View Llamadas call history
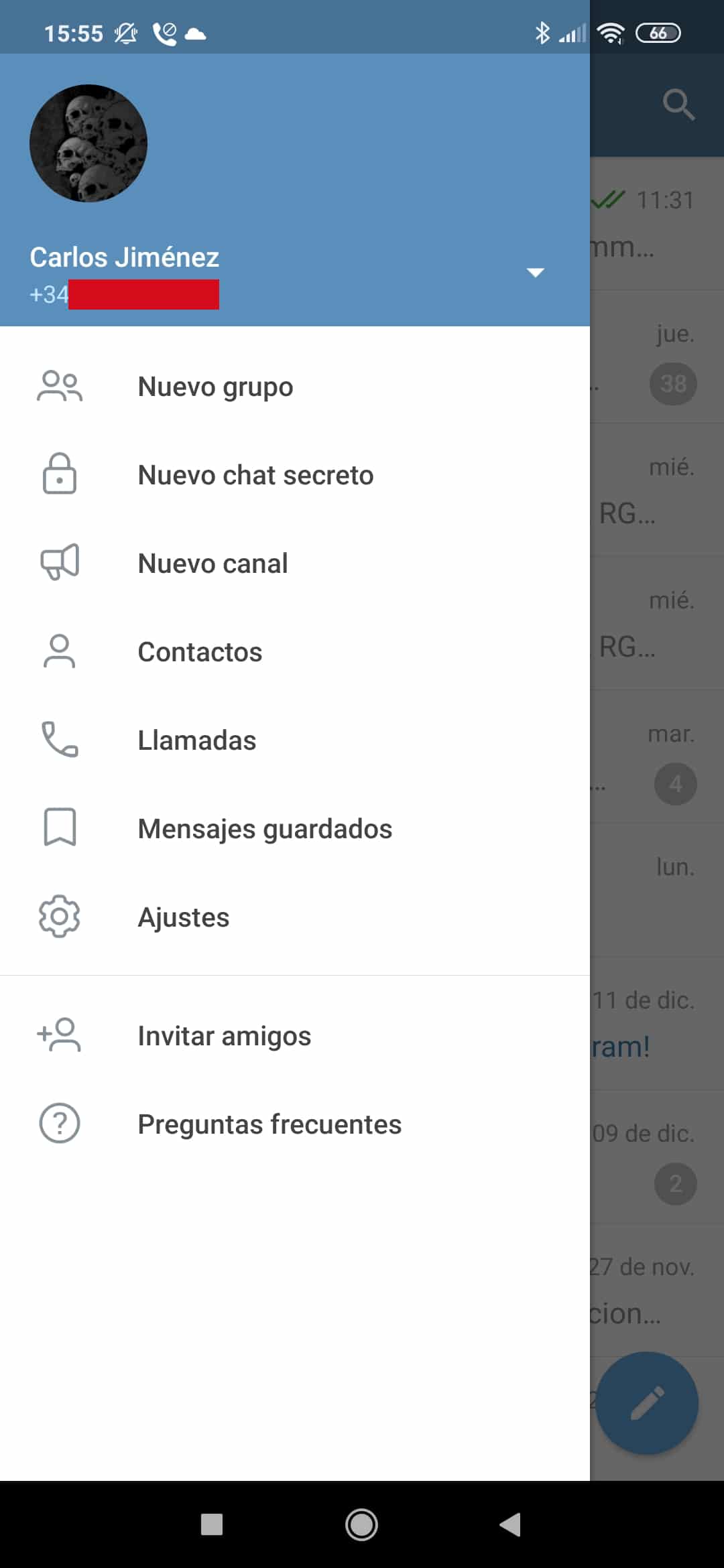 196,740
